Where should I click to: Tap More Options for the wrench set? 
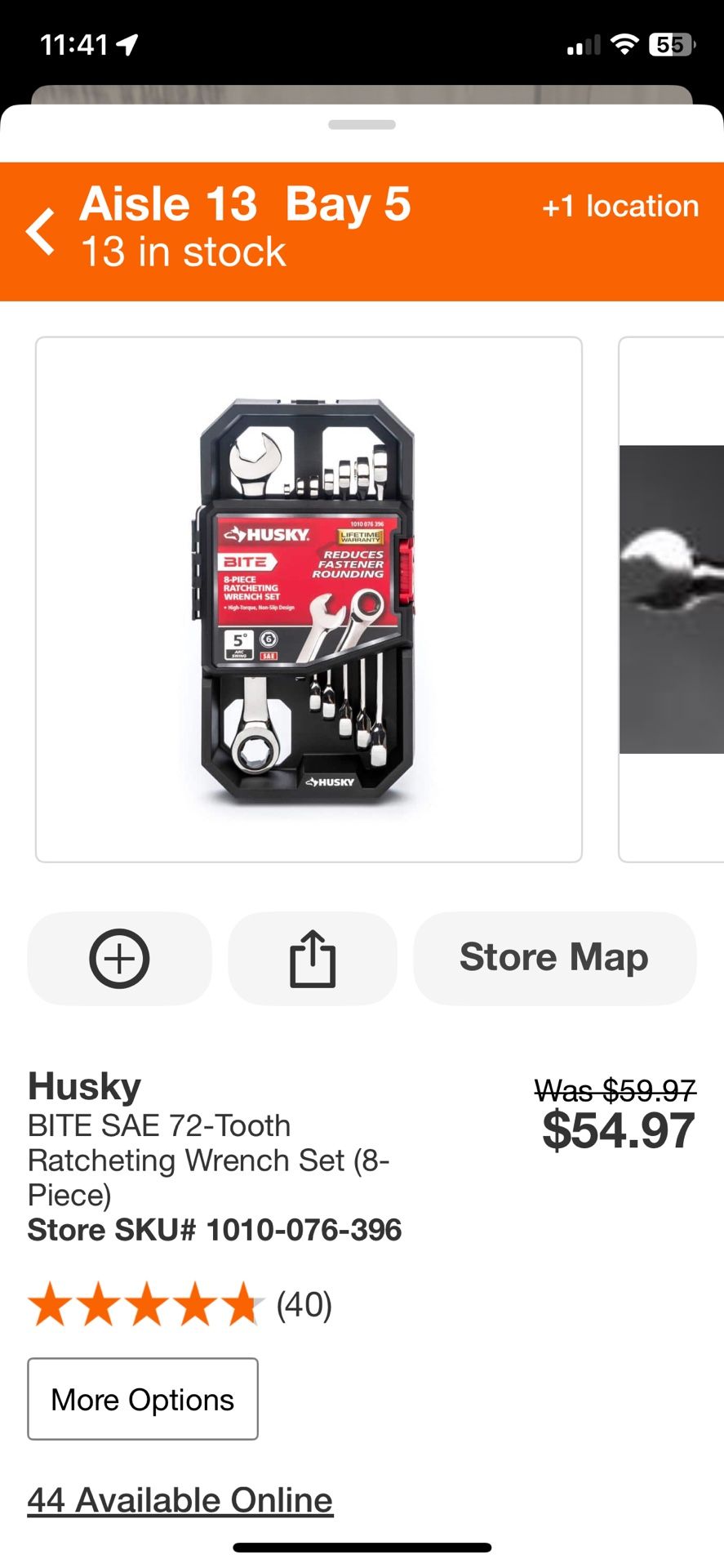[142, 1399]
